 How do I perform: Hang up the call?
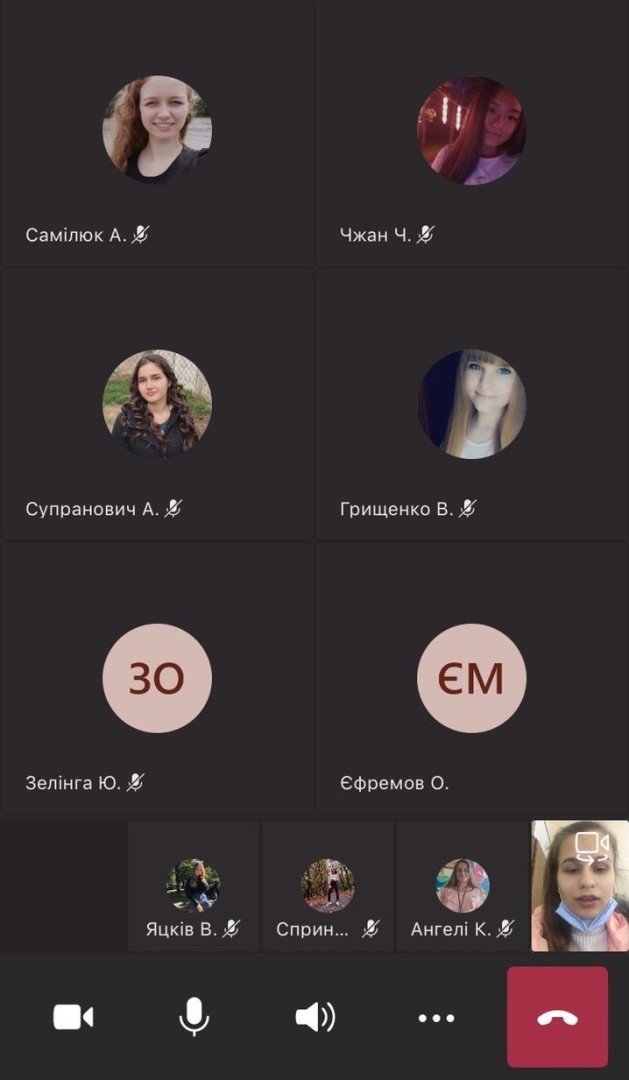(557, 1017)
